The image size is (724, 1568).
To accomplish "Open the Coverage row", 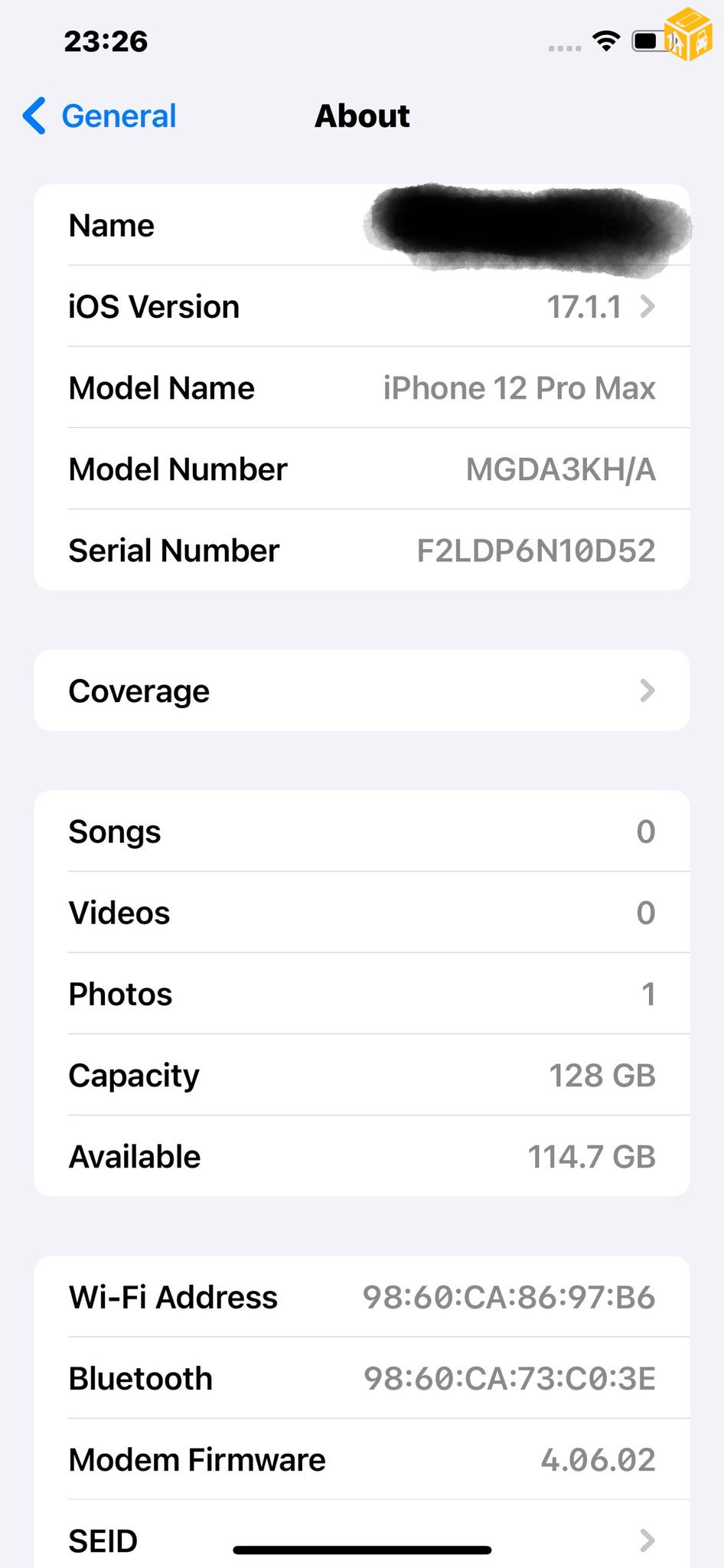I will [361, 691].
